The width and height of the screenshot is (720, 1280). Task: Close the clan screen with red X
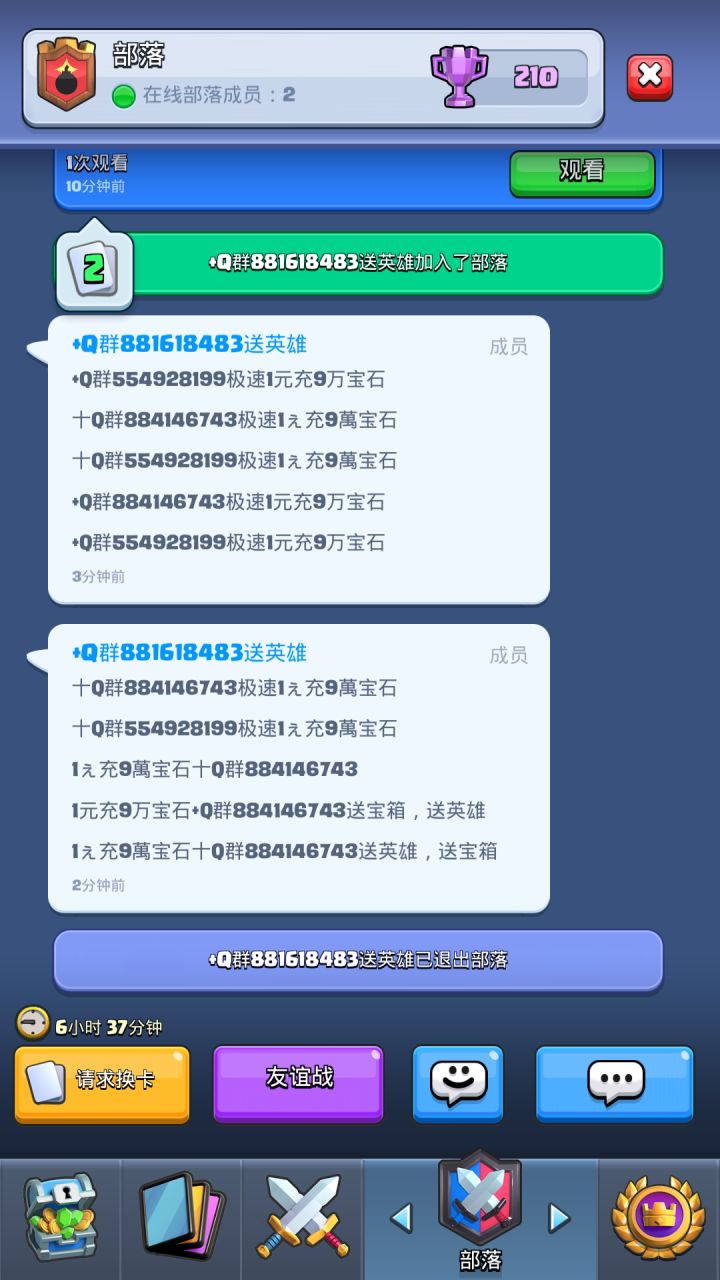point(648,74)
